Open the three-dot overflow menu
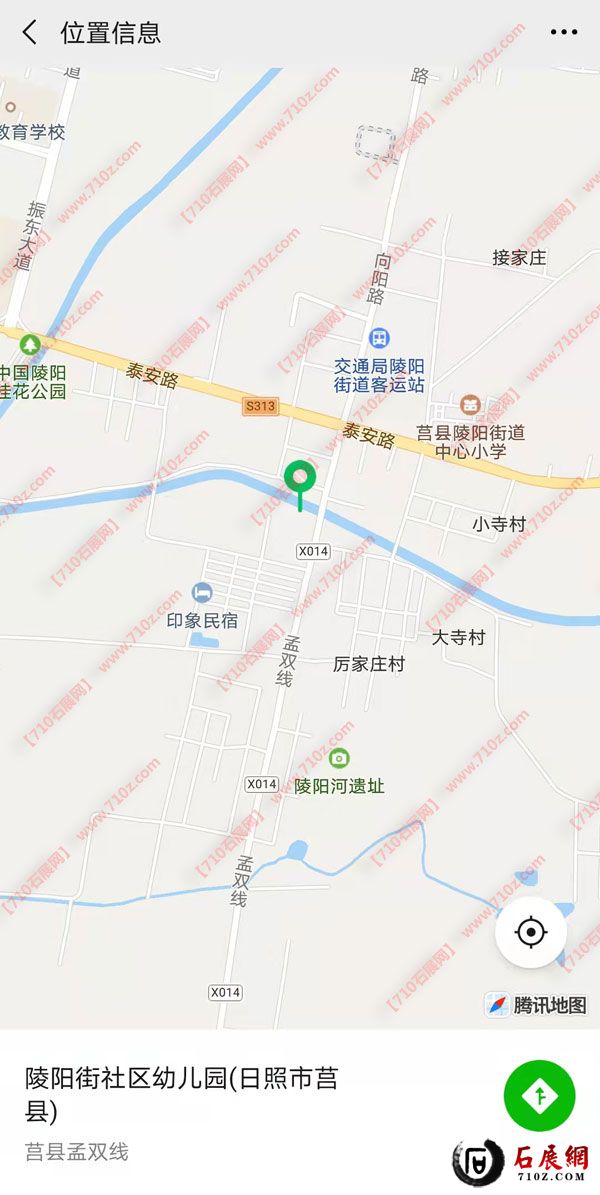This screenshot has width=600, height=1195. point(564,33)
